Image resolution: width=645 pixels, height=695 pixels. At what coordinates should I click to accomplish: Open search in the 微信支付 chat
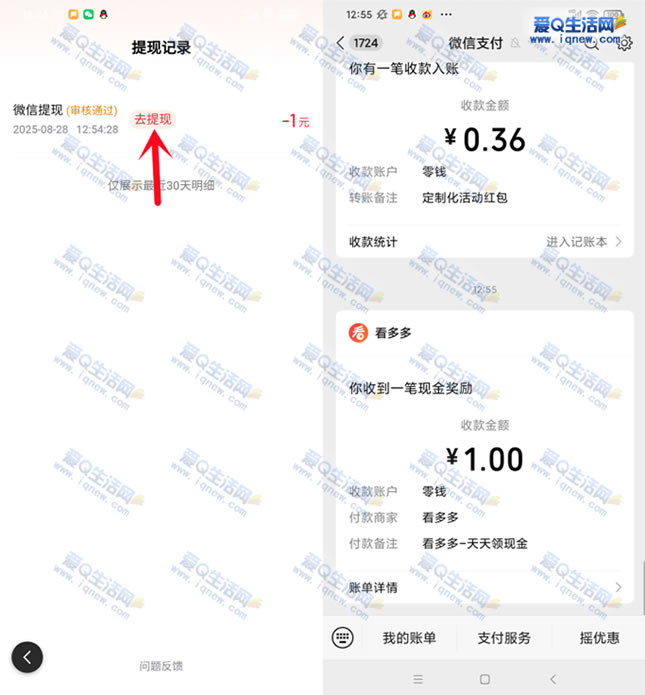(592, 43)
